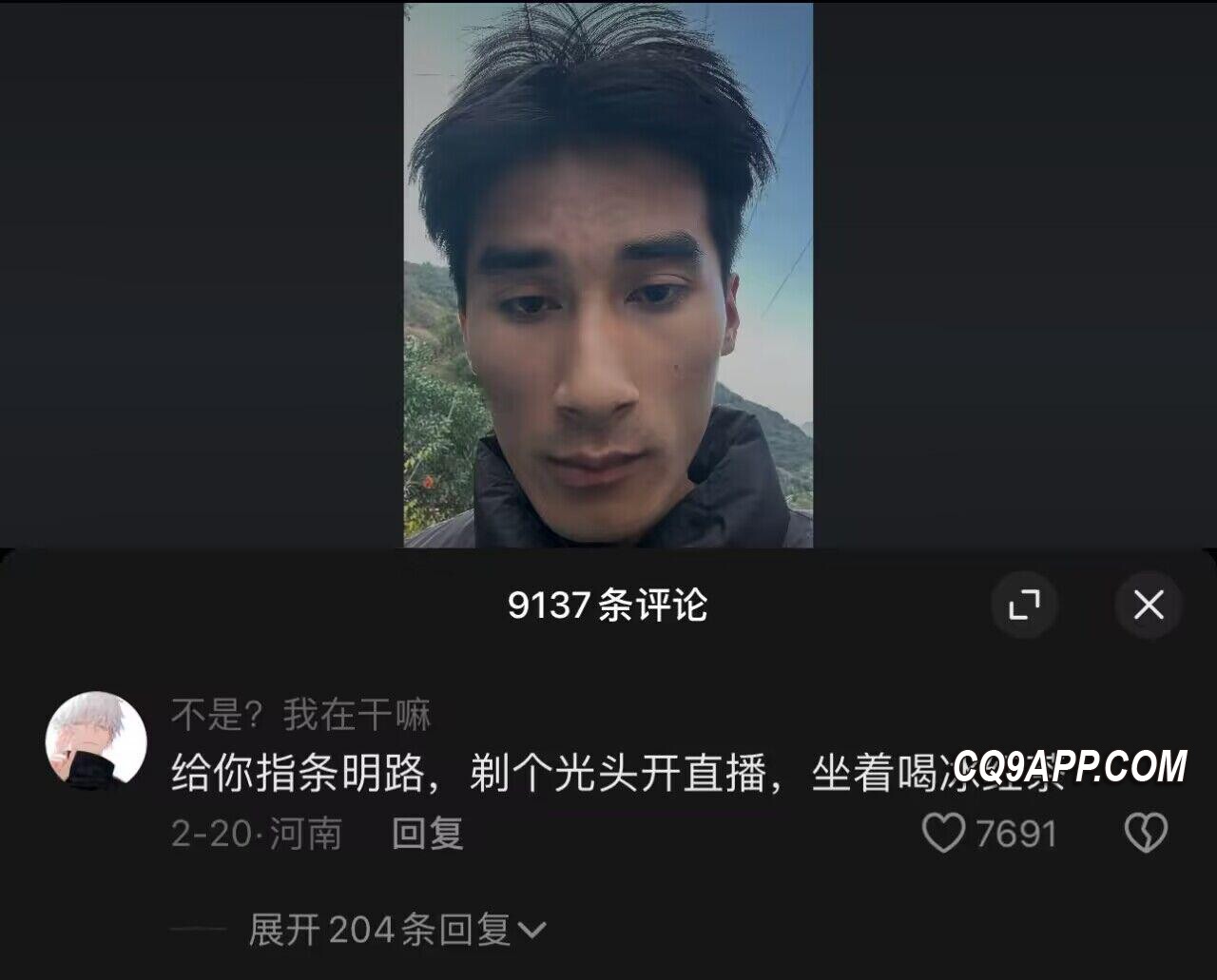Close the comments panel
Image resolution: width=1217 pixels, height=980 pixels.
(1149, 605)
